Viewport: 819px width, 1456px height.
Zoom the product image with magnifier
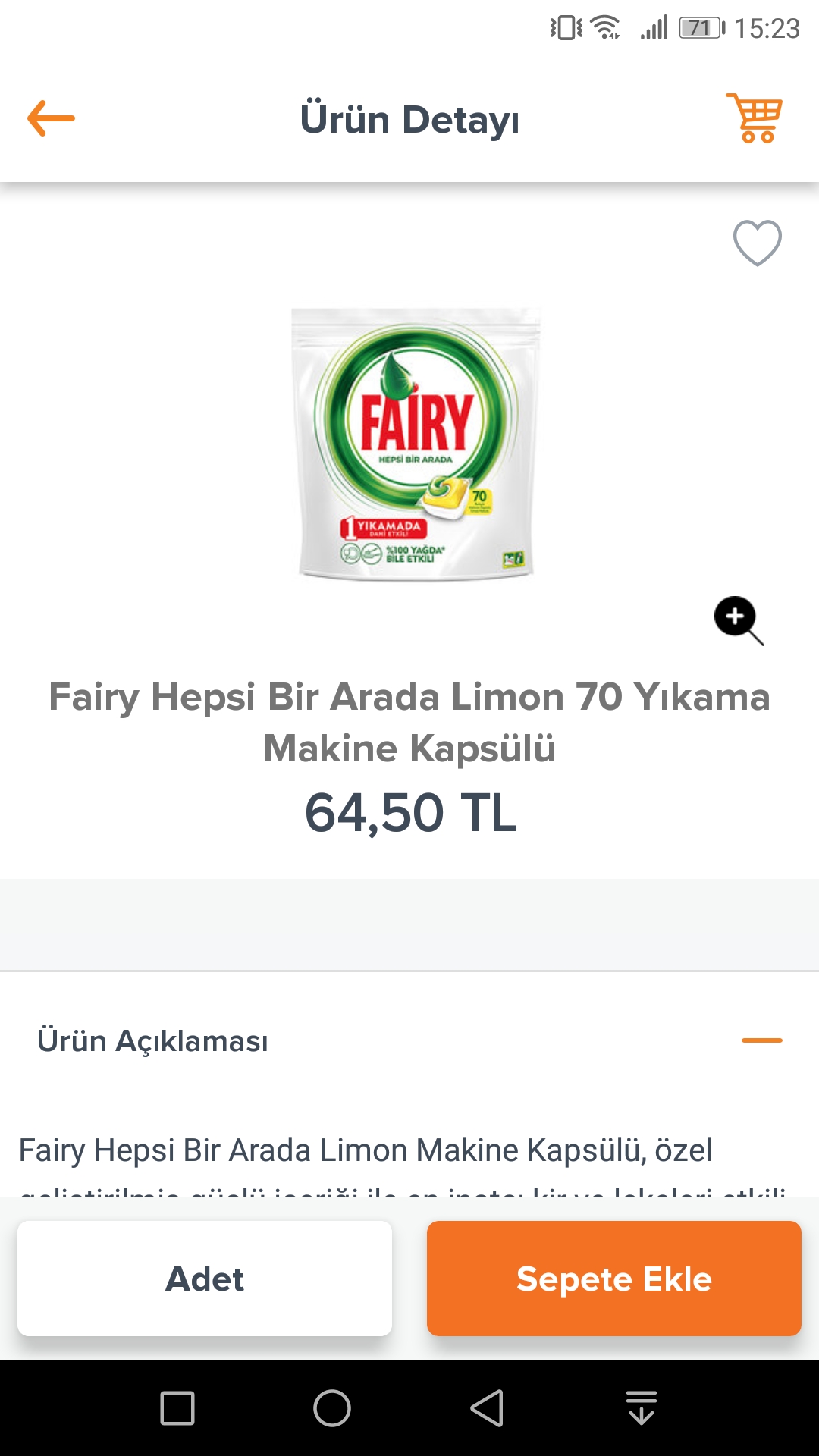coord(739,620)
